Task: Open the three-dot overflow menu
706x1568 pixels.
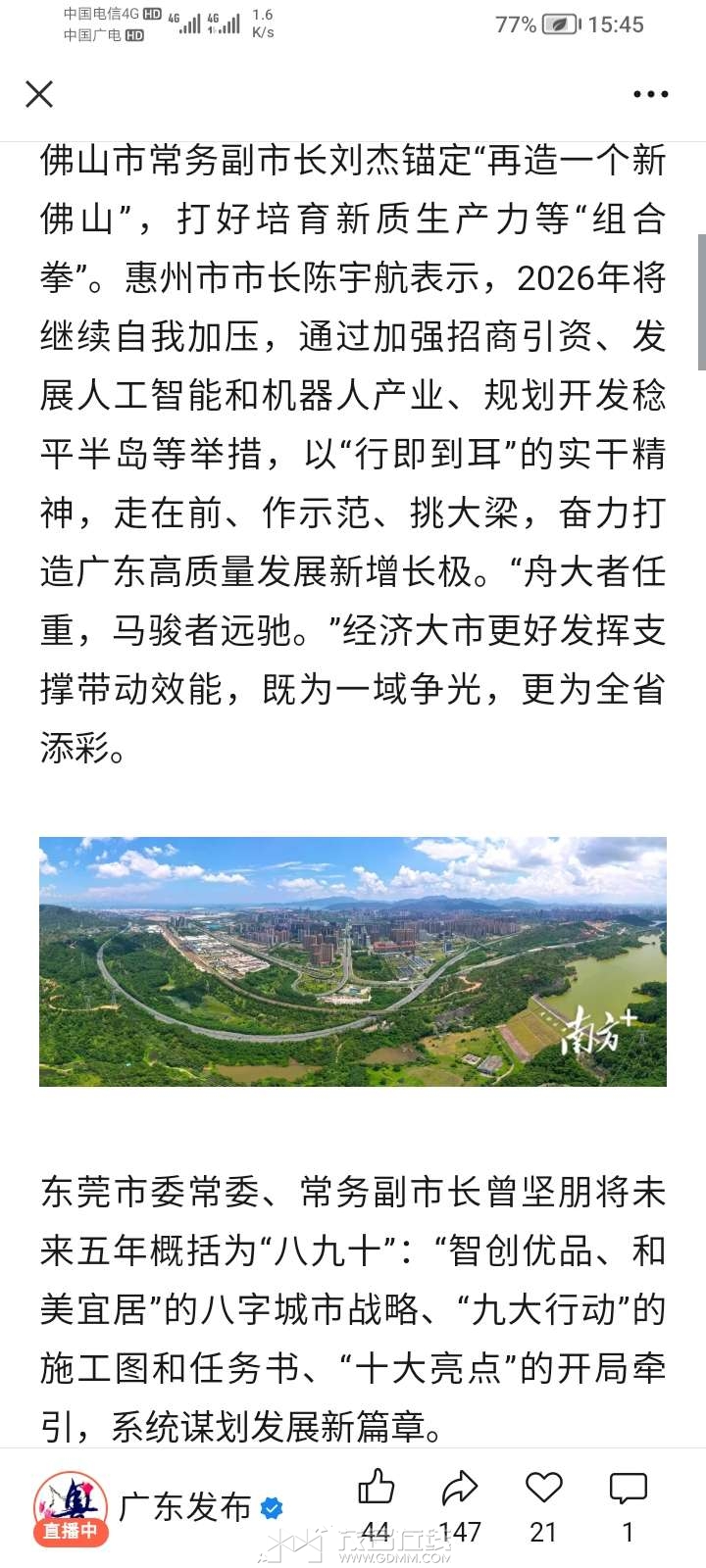Action: pyautogui.click(x=650, y=94)
